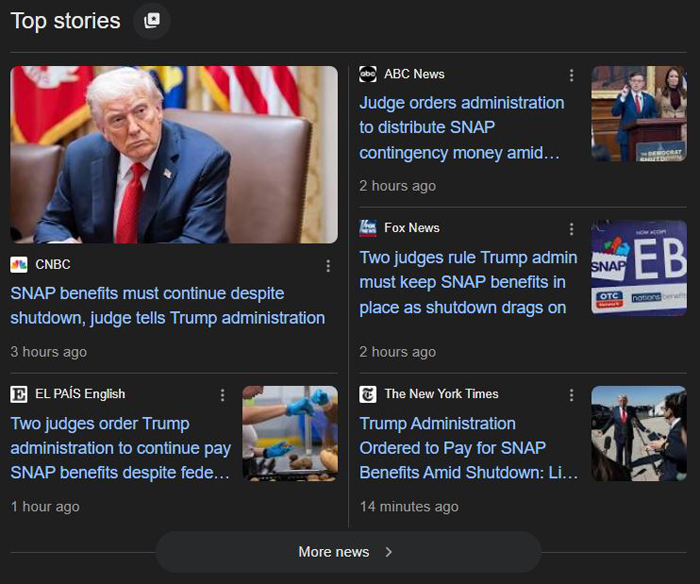700x584 pixels.
Task: Open EL PAÍS English story on SNAP benefits
Action: [120, 448]
